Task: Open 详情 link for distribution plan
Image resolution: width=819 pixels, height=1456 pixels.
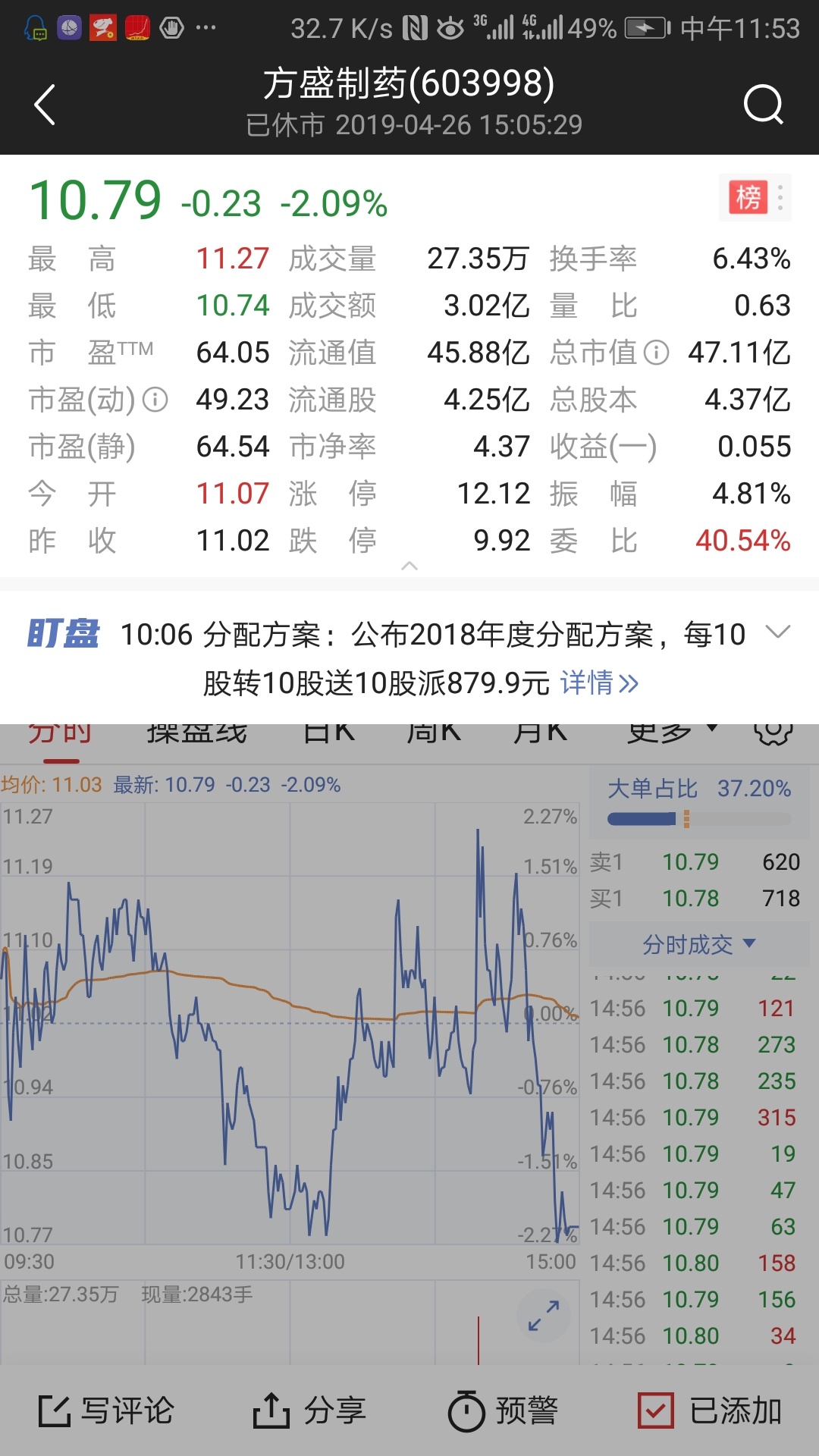Action: (599, 683)
